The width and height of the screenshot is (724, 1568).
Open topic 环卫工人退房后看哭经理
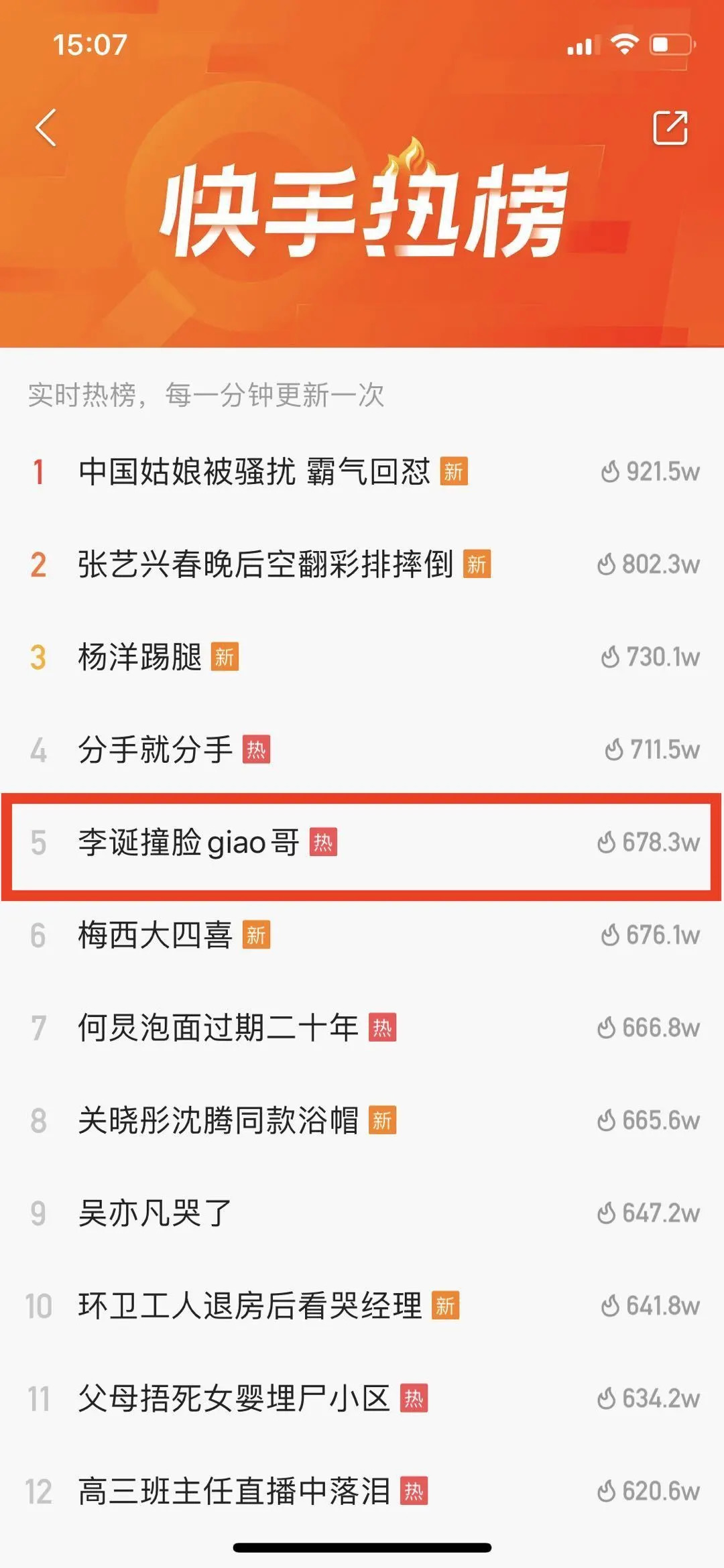click(x=249, y=1306)
